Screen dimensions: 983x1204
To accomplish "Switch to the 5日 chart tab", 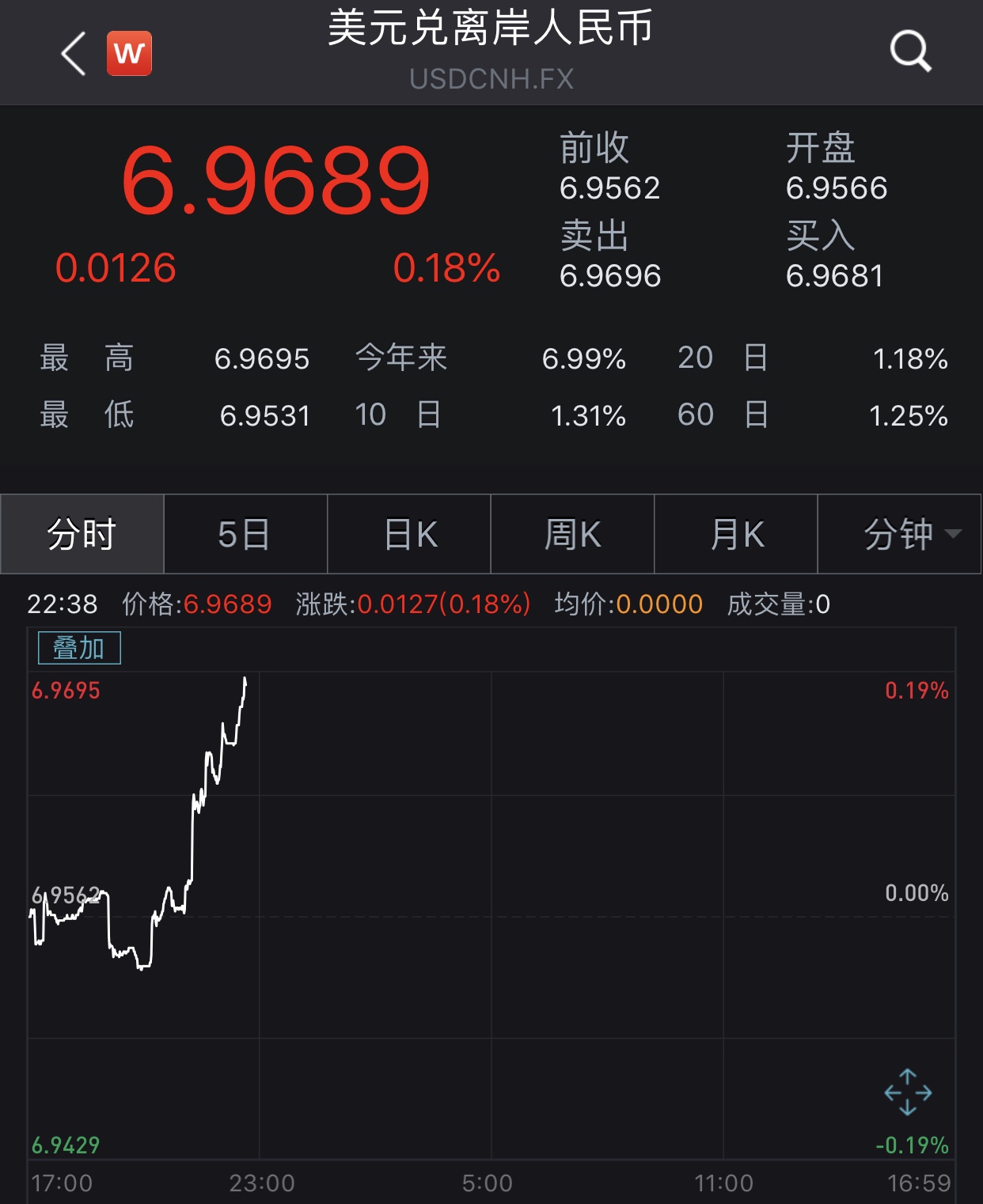I will [245, 534].
